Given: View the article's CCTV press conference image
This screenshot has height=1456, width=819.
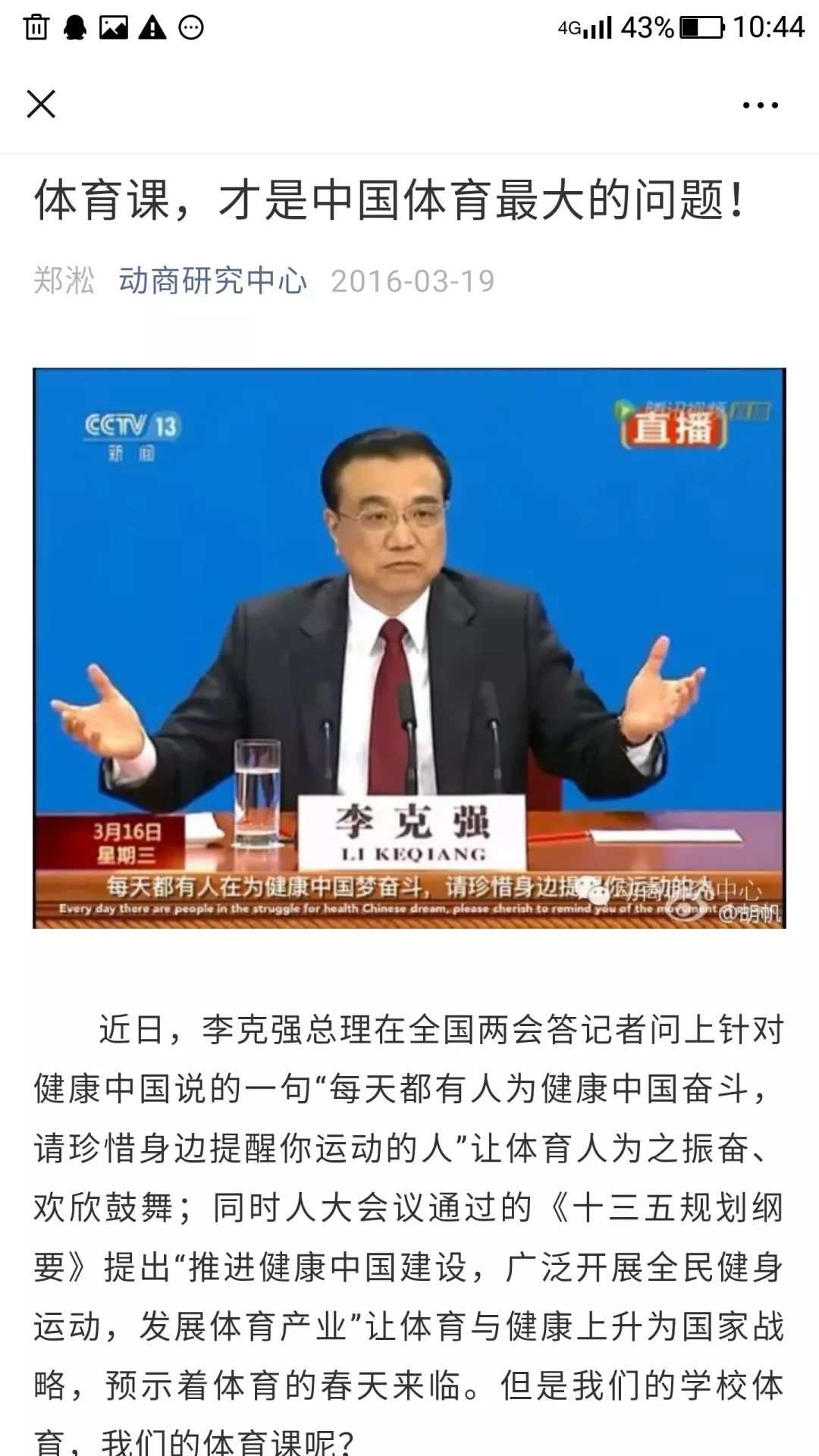Looking at the screenshot, I should tap(409, 648).
